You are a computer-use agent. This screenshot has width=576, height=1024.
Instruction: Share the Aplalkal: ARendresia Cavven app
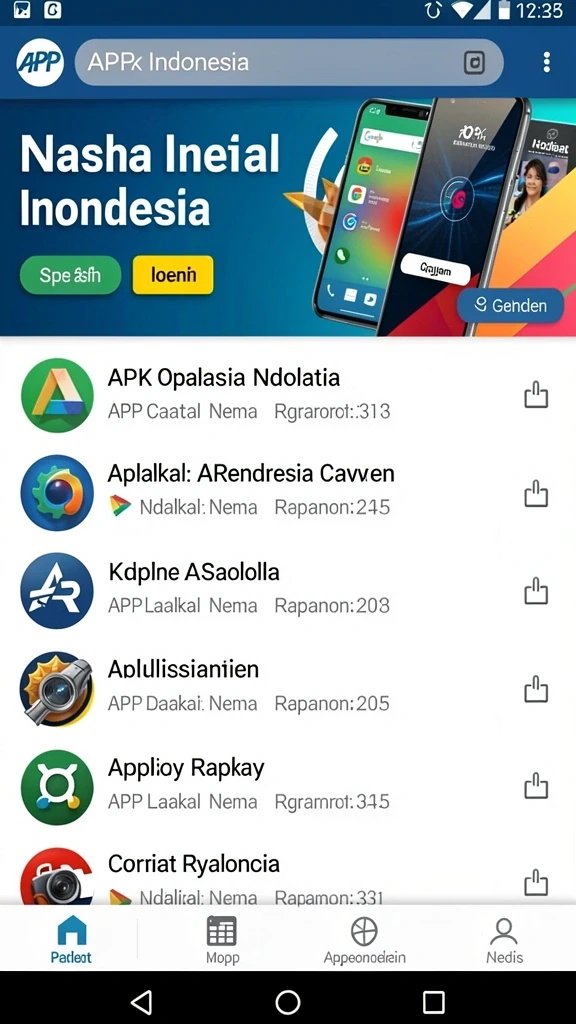(536, 494)
